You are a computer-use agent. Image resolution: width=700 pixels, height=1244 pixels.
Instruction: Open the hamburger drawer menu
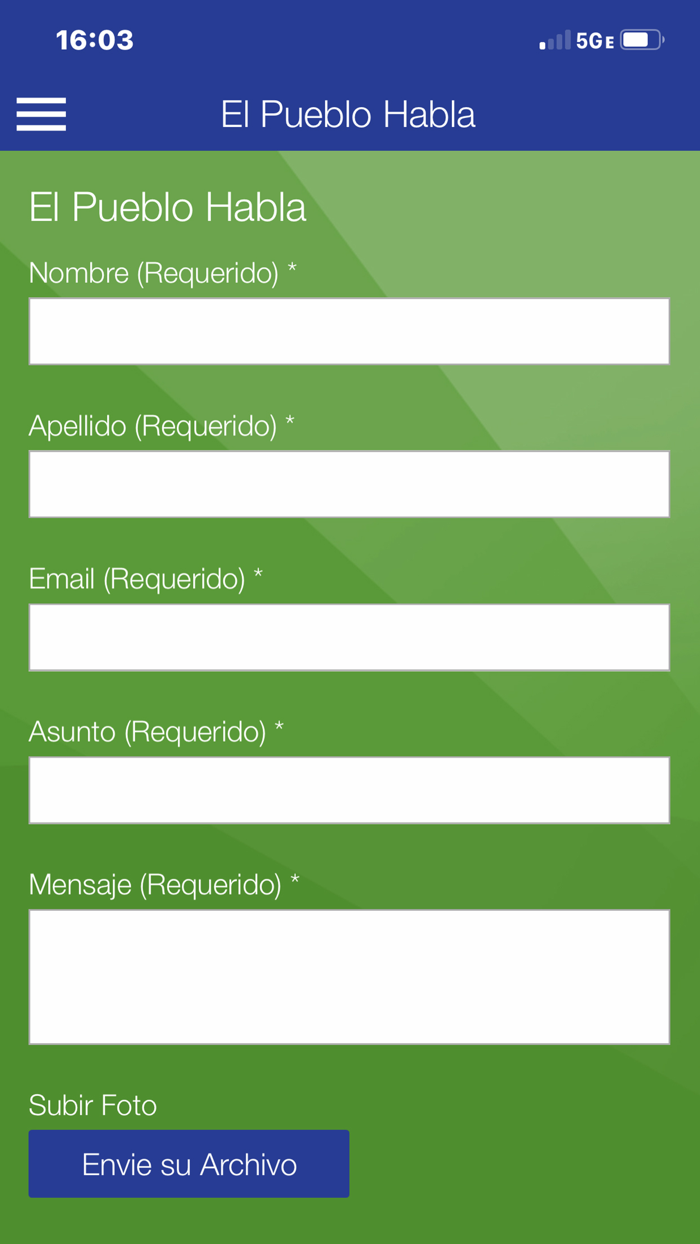(41, 114)
